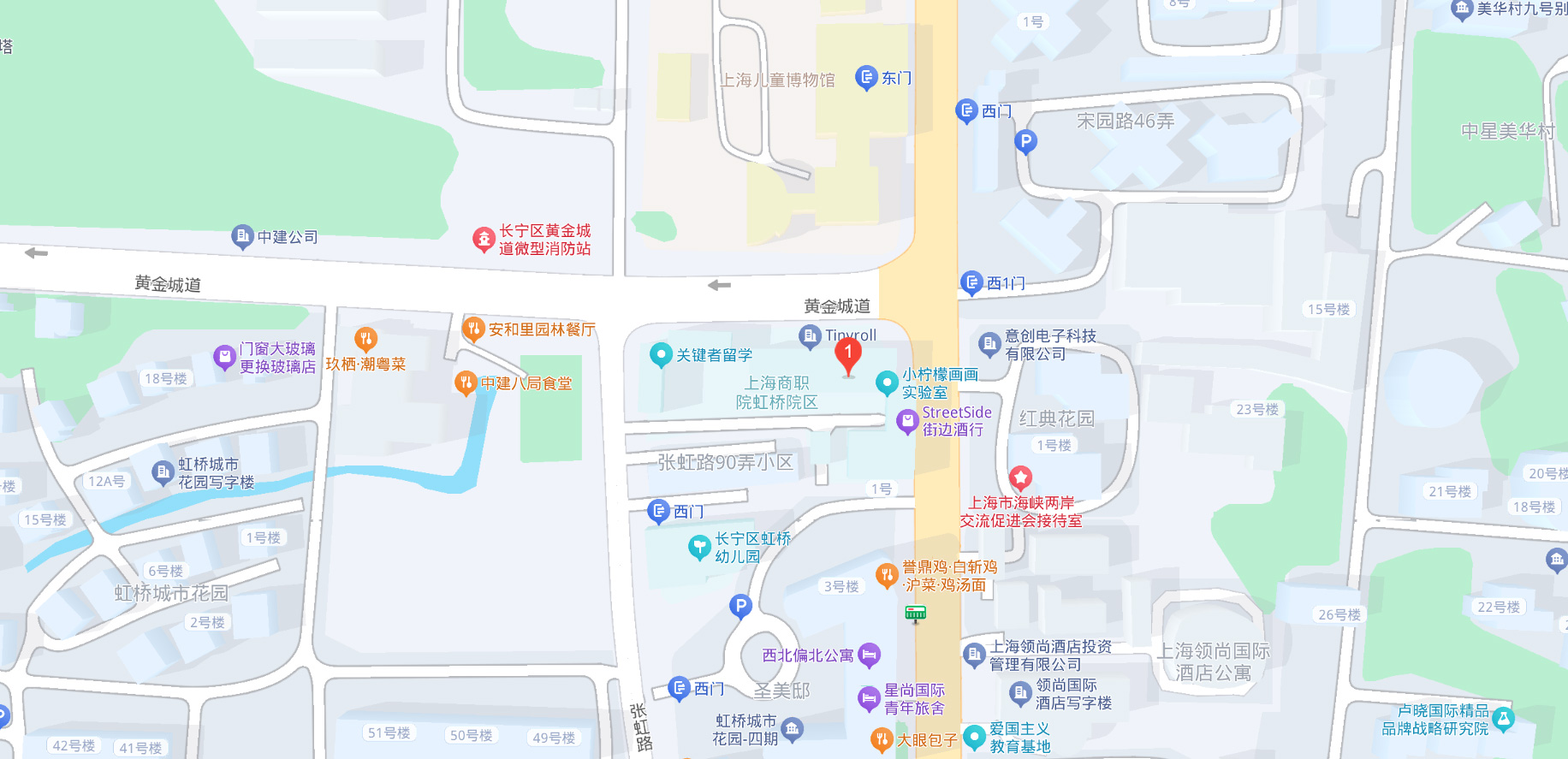1568x759 pixels.
Task: Open the Tinyroll place marker
Action: 810,336
